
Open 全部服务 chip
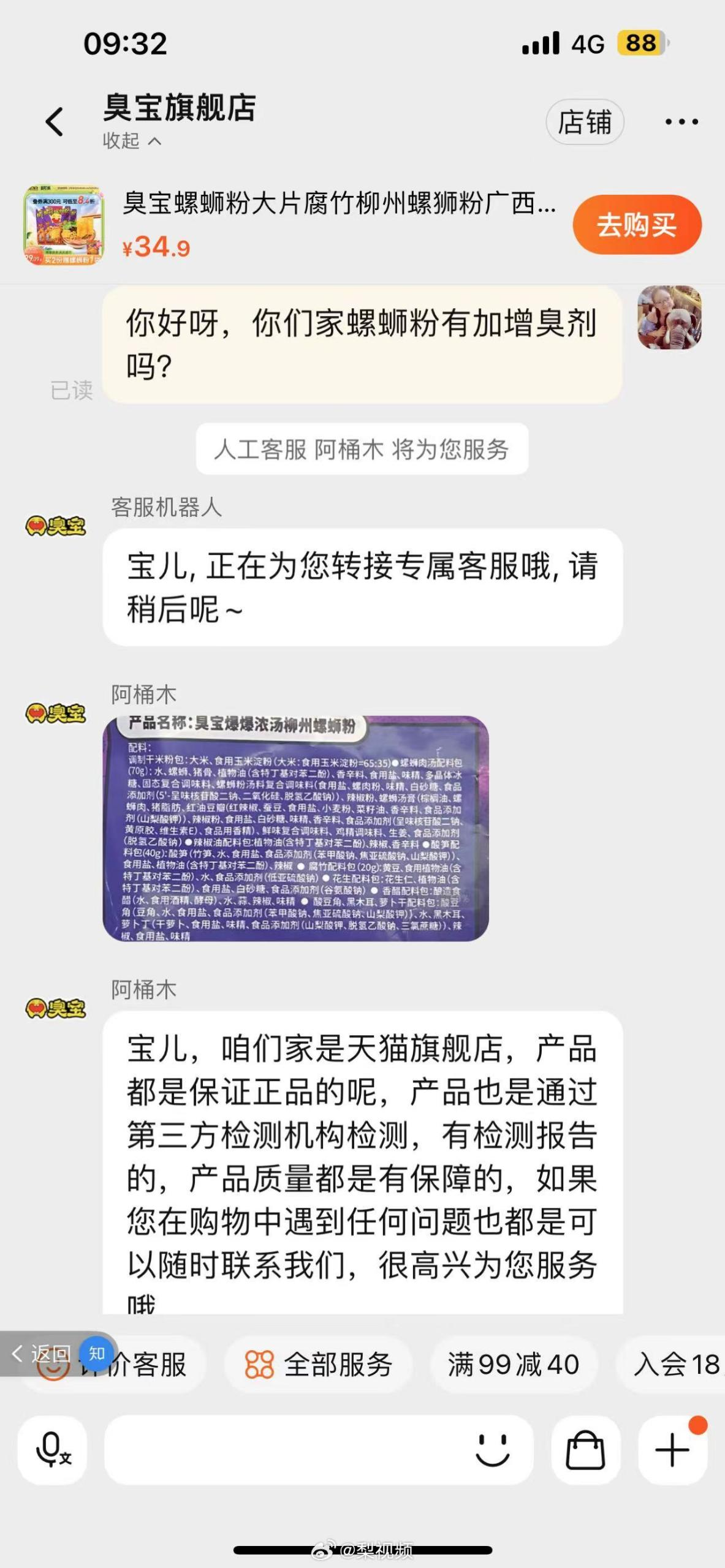click(319, 1365)
